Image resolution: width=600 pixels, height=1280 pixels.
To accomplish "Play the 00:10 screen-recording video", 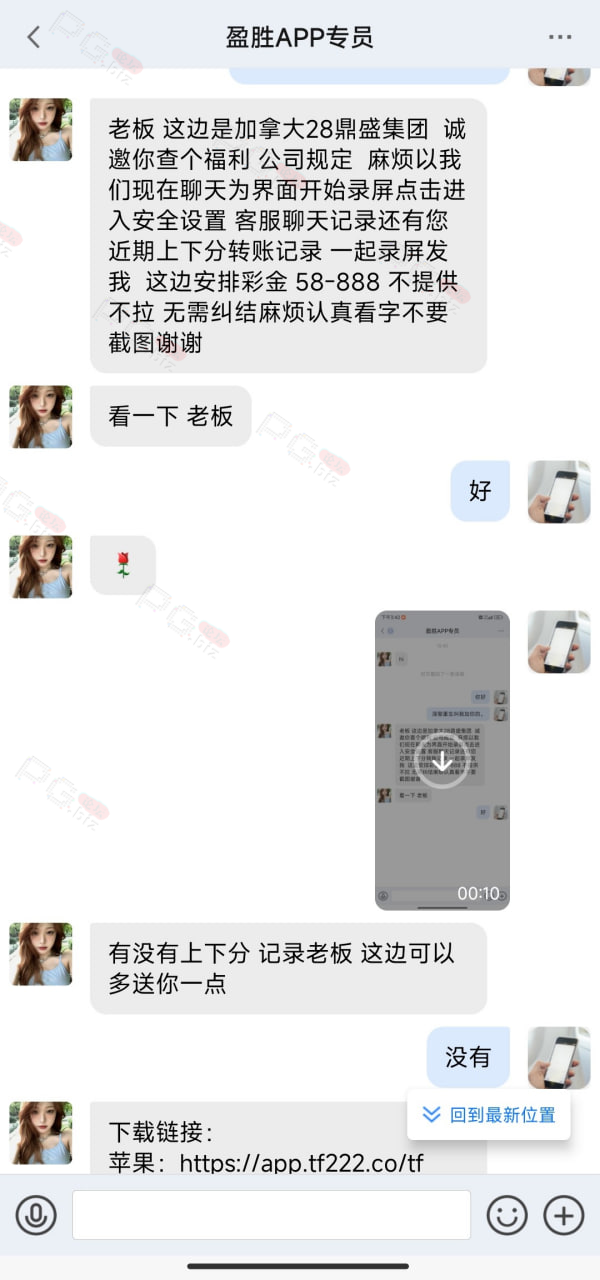I will click(442, 760).
